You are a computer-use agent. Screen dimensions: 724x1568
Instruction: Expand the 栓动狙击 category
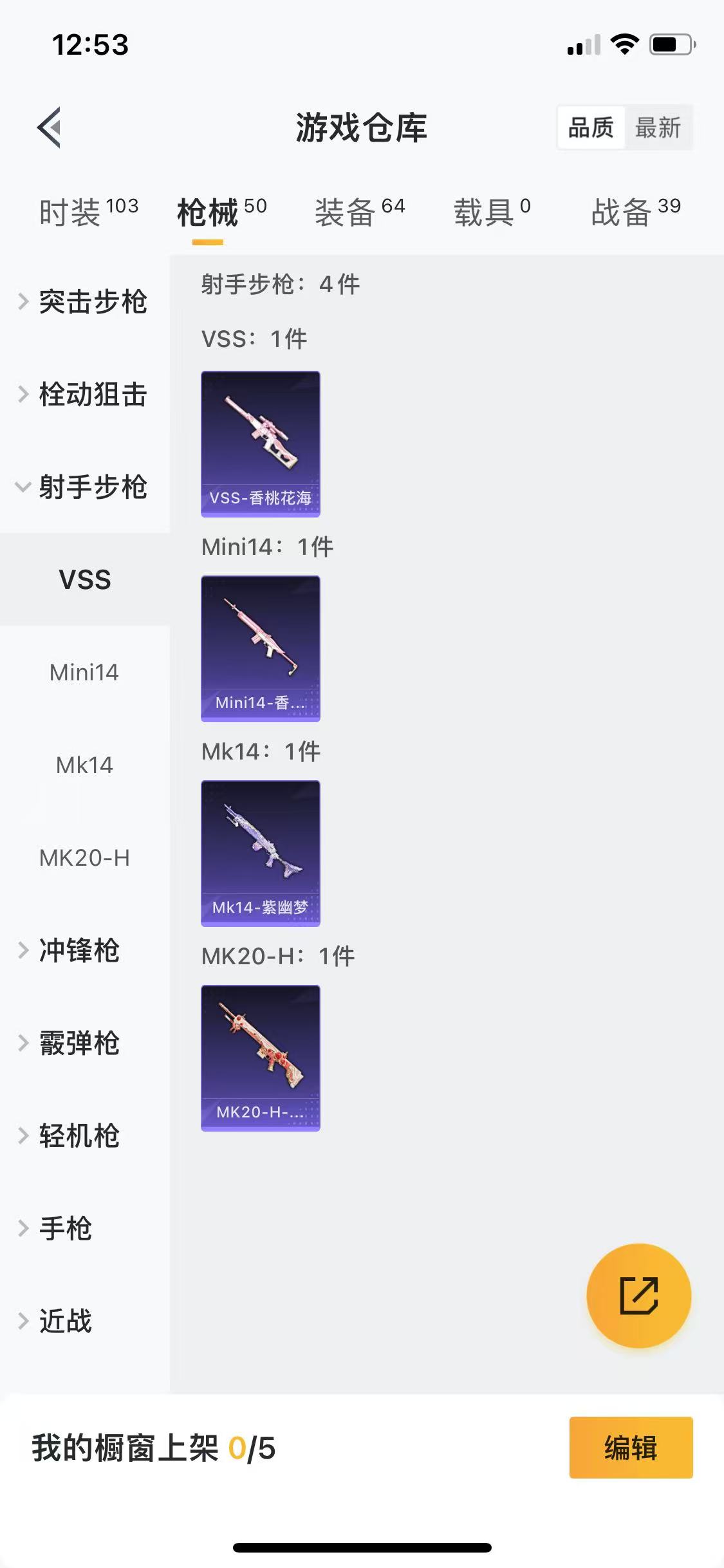click(84, 395)
